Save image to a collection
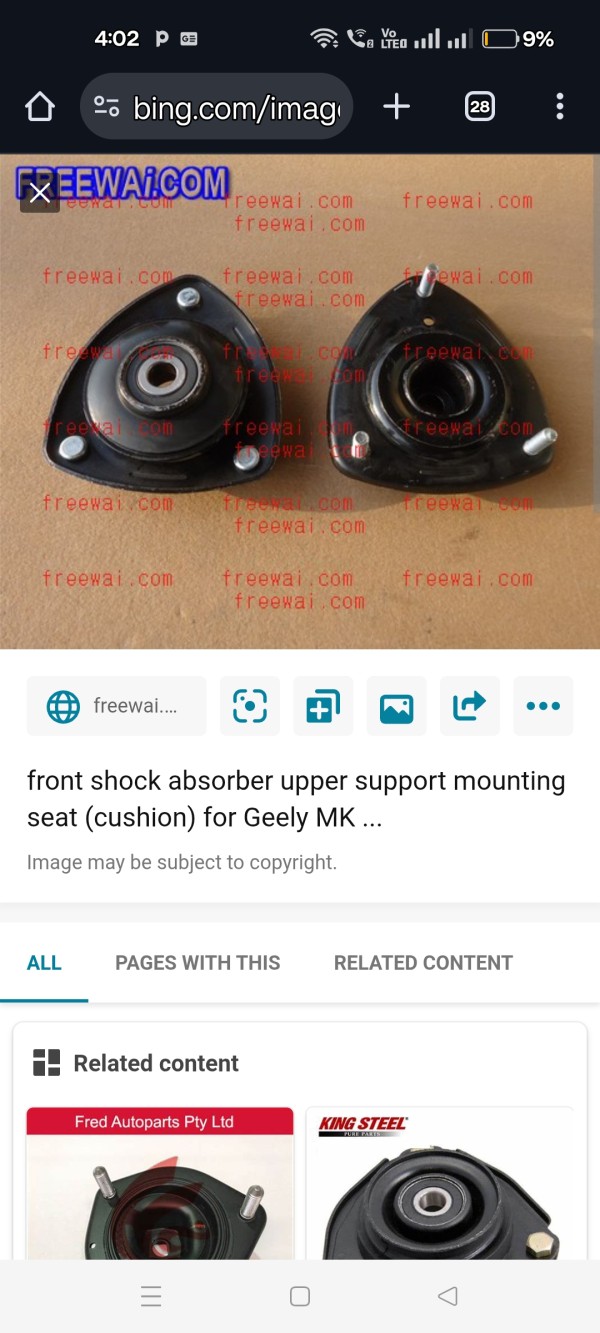 tap(323, 706)
